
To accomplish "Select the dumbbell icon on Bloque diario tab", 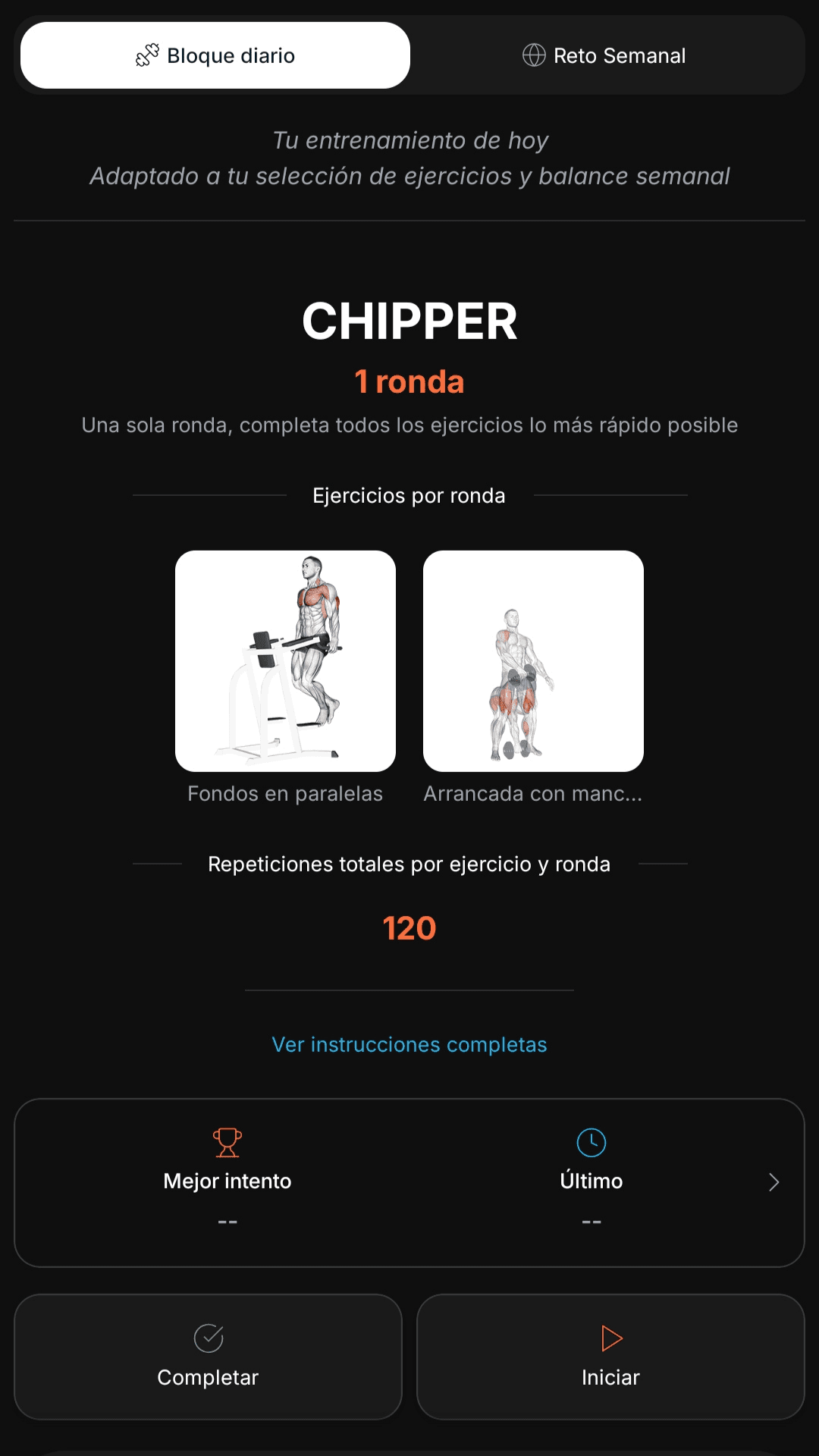I will [146, 54].
